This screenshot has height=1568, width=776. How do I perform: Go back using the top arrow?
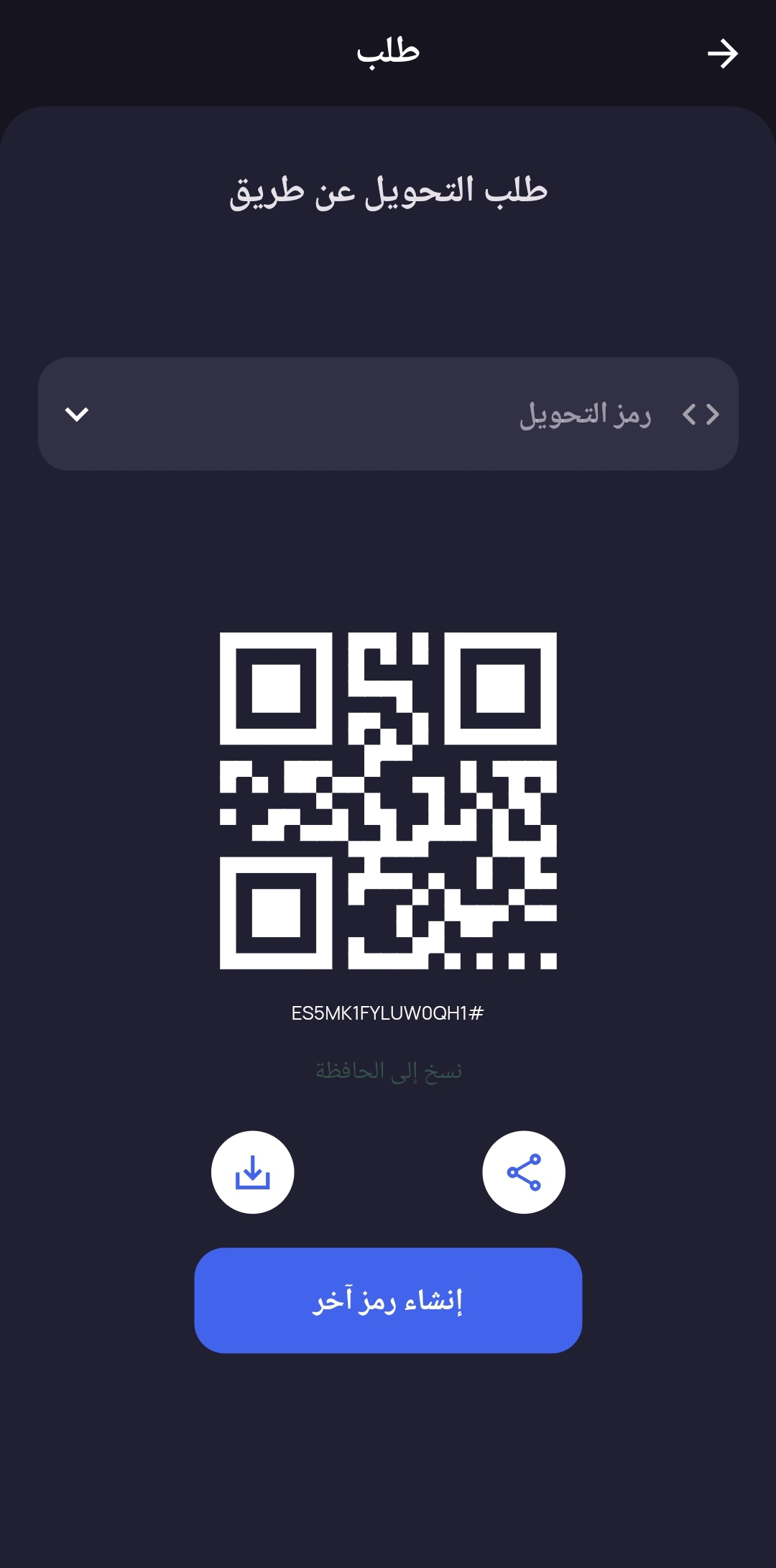click(x=722, y=54)
